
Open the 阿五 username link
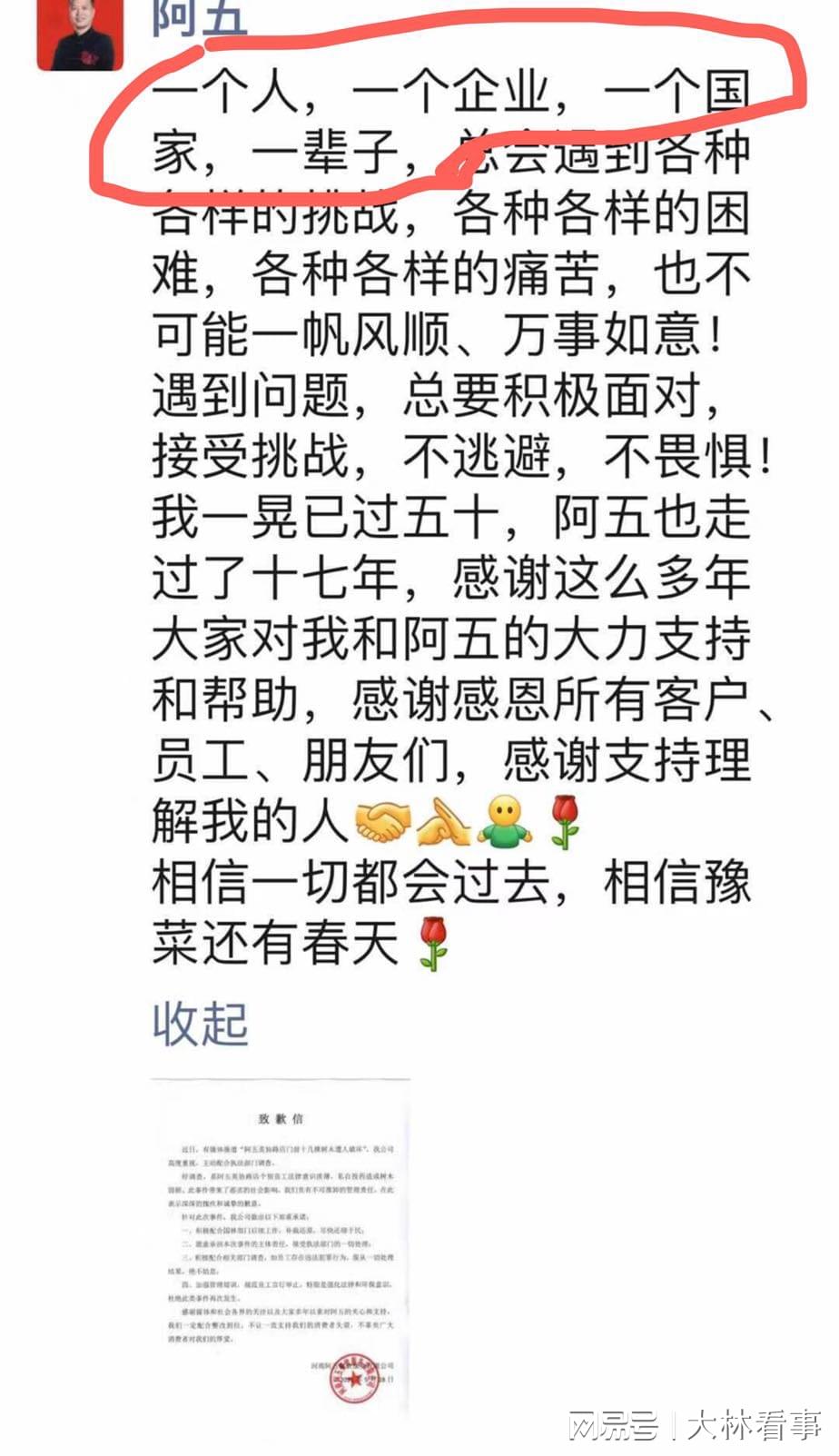pos(199,18)
